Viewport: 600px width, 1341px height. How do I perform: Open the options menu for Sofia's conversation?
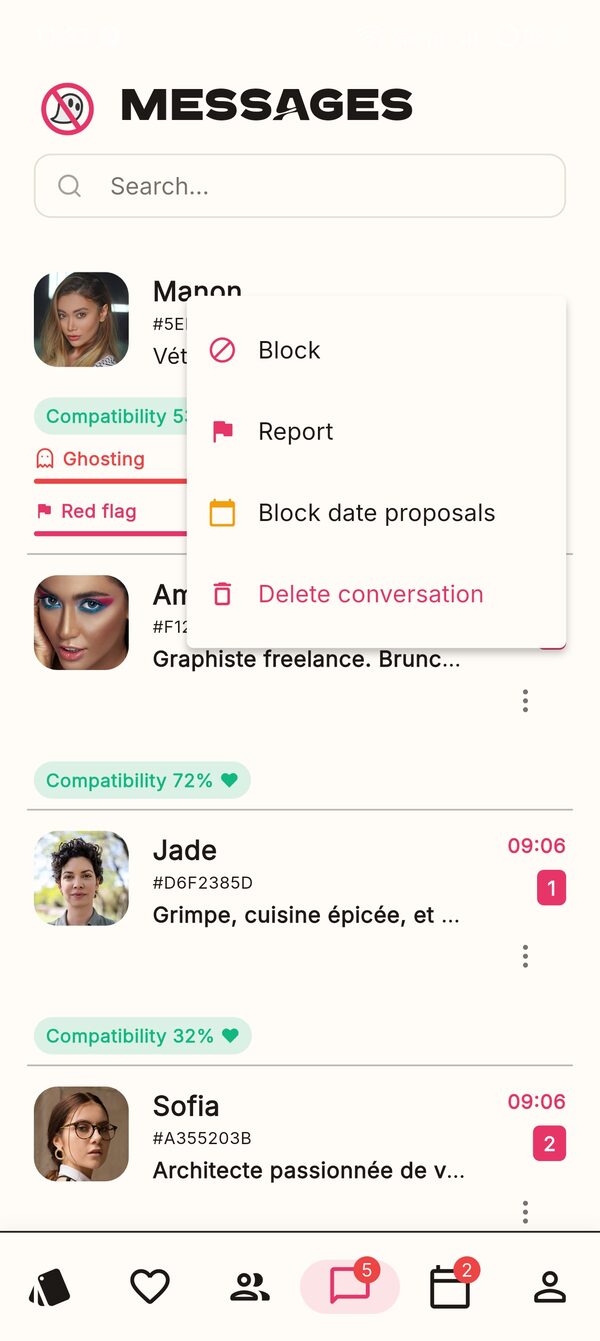(525, 1213)
